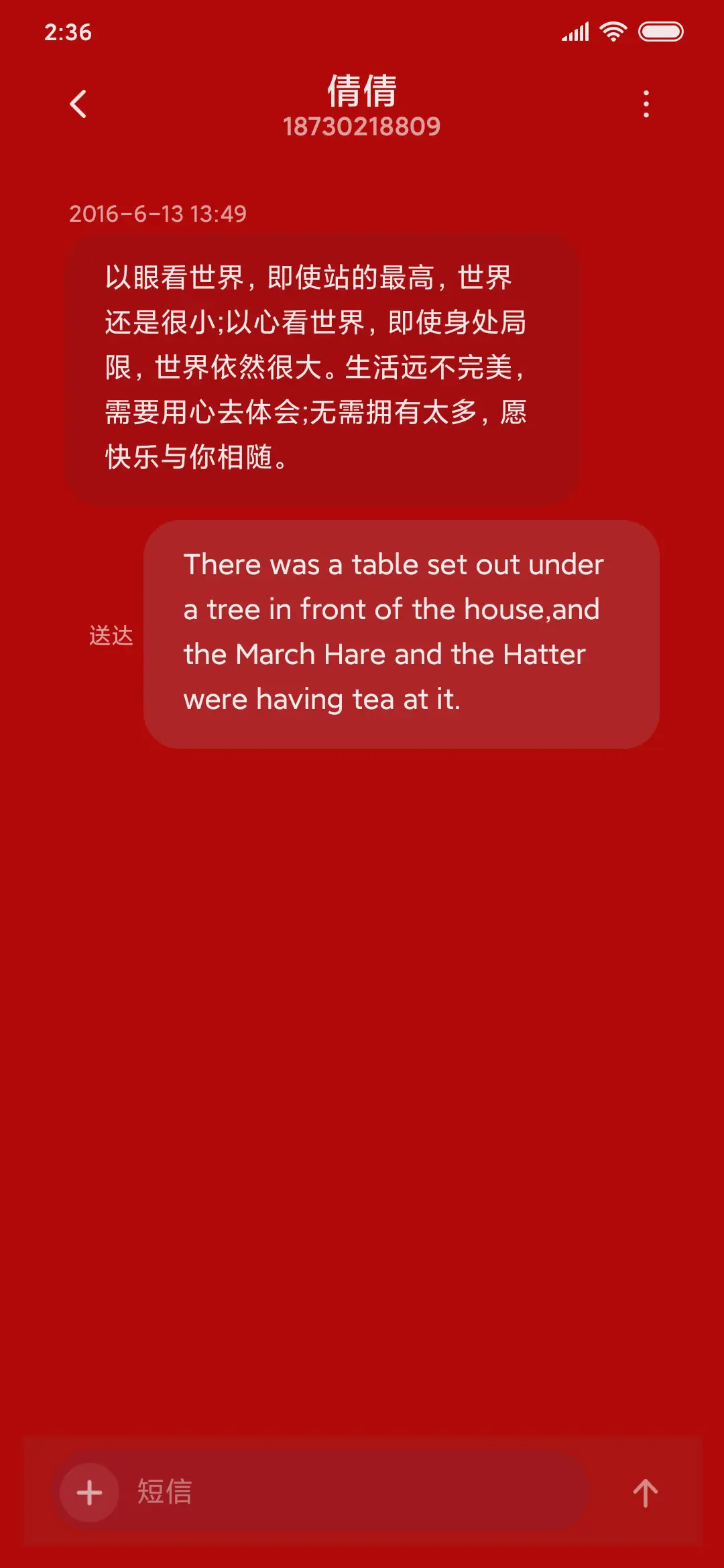The image size is (724, 1568).
Task: Tap the date header 2016-6-13 13:49
Action: (x=158, y=214)
